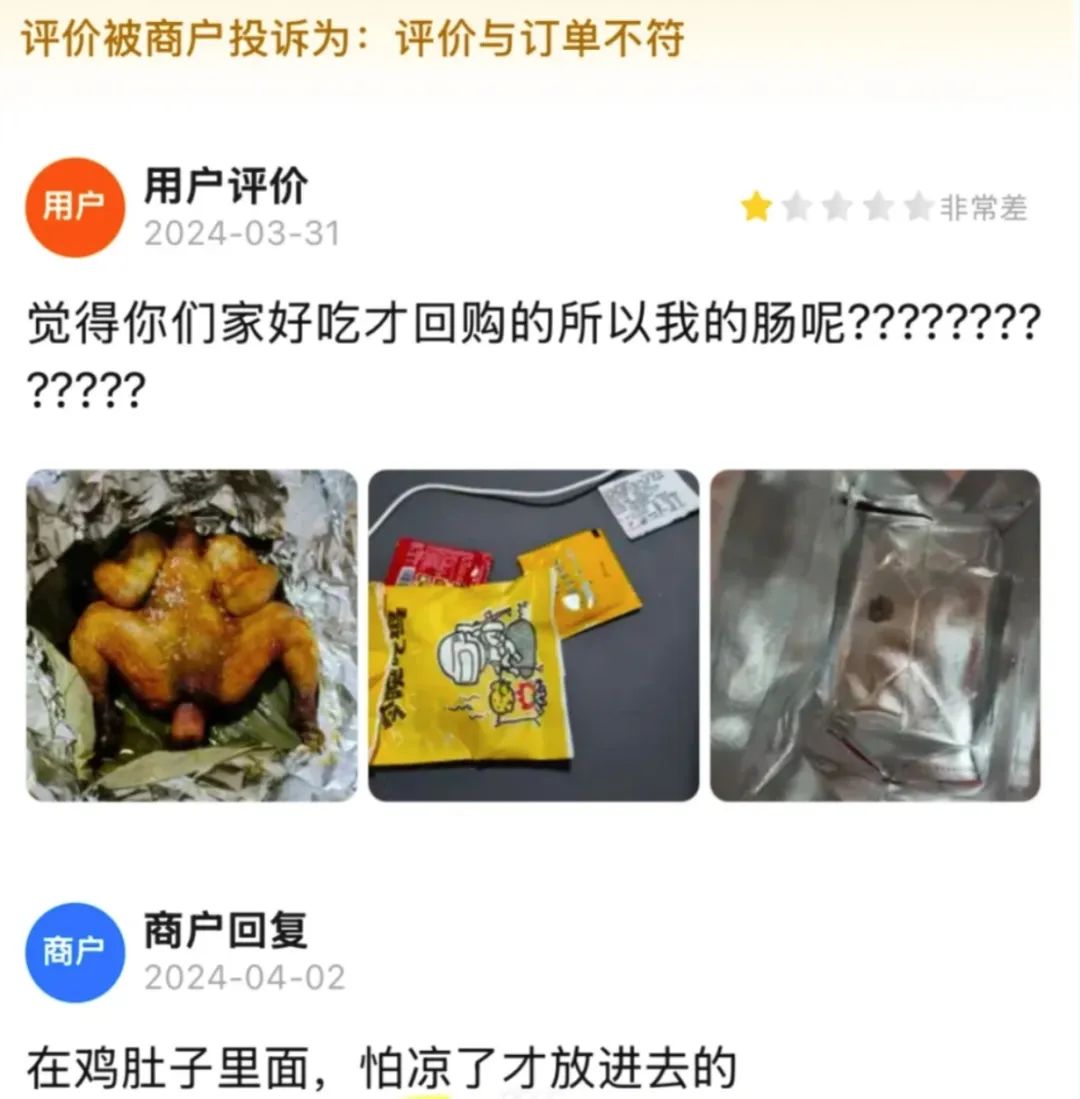The width and height of the screenshot is (1080, 1099).
Task: Open the roast chicken review photo
Action: click(192, 636)
